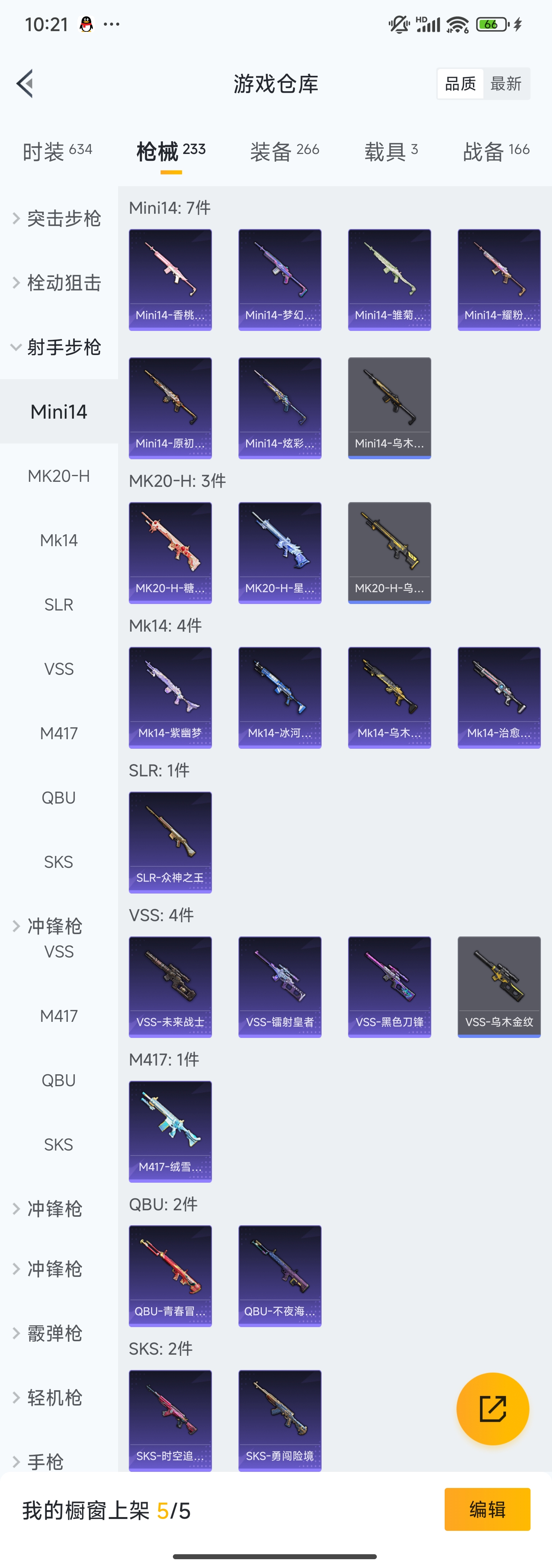Sort by 最新
Screen dimensions: 552x1568
(x=506, y=83)
